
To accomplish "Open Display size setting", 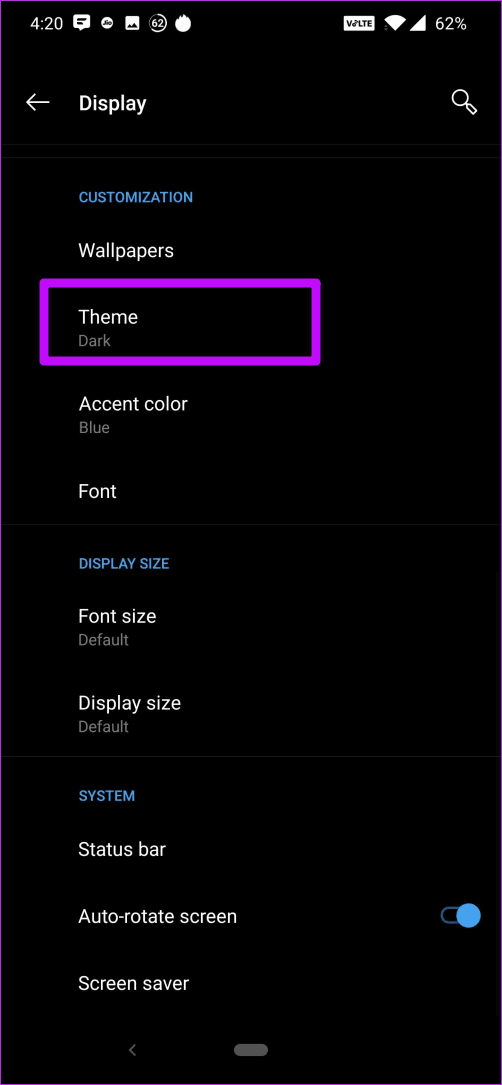I will coord(251,713).
